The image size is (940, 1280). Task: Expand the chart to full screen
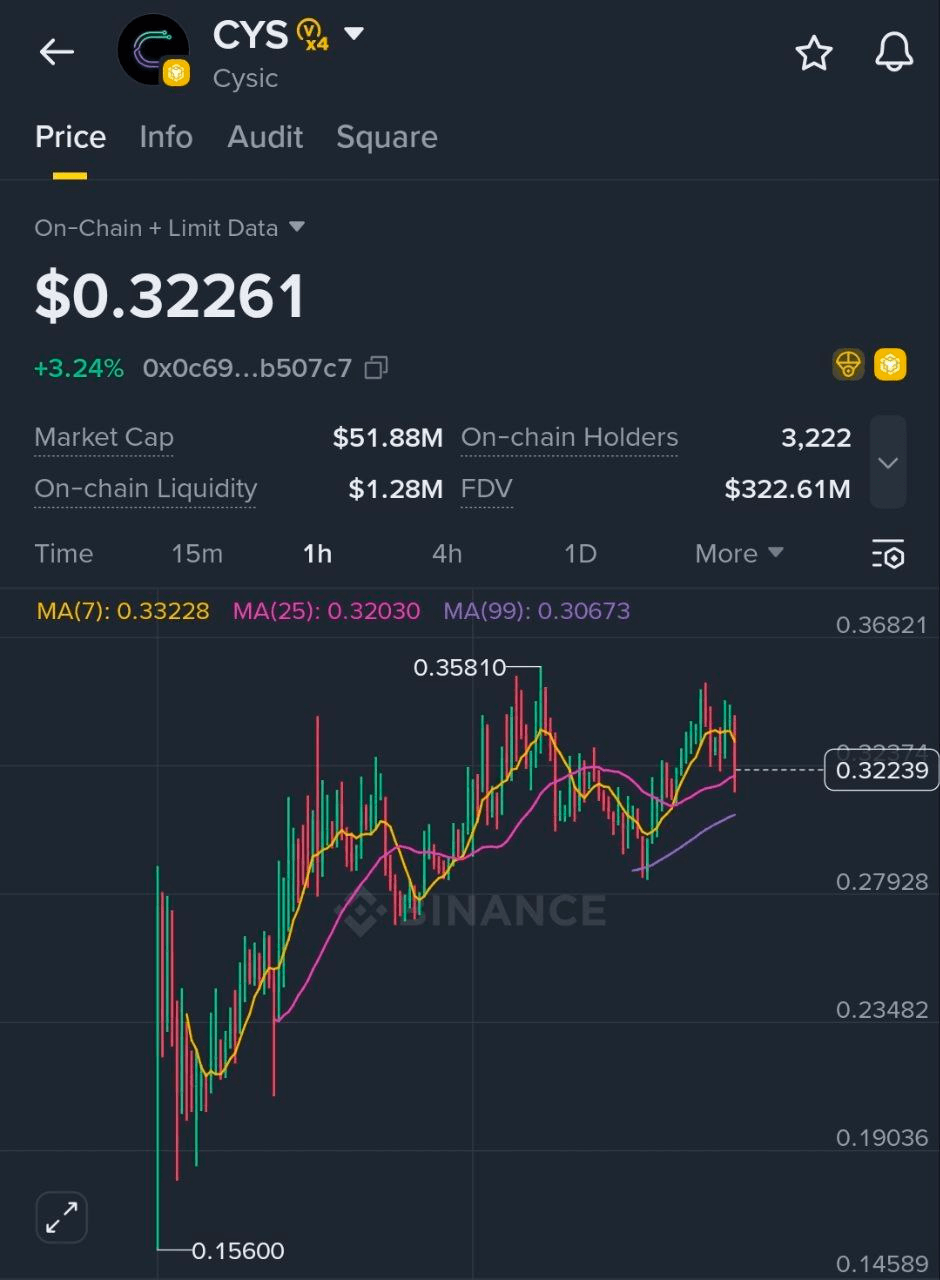tap(62, 1218)
